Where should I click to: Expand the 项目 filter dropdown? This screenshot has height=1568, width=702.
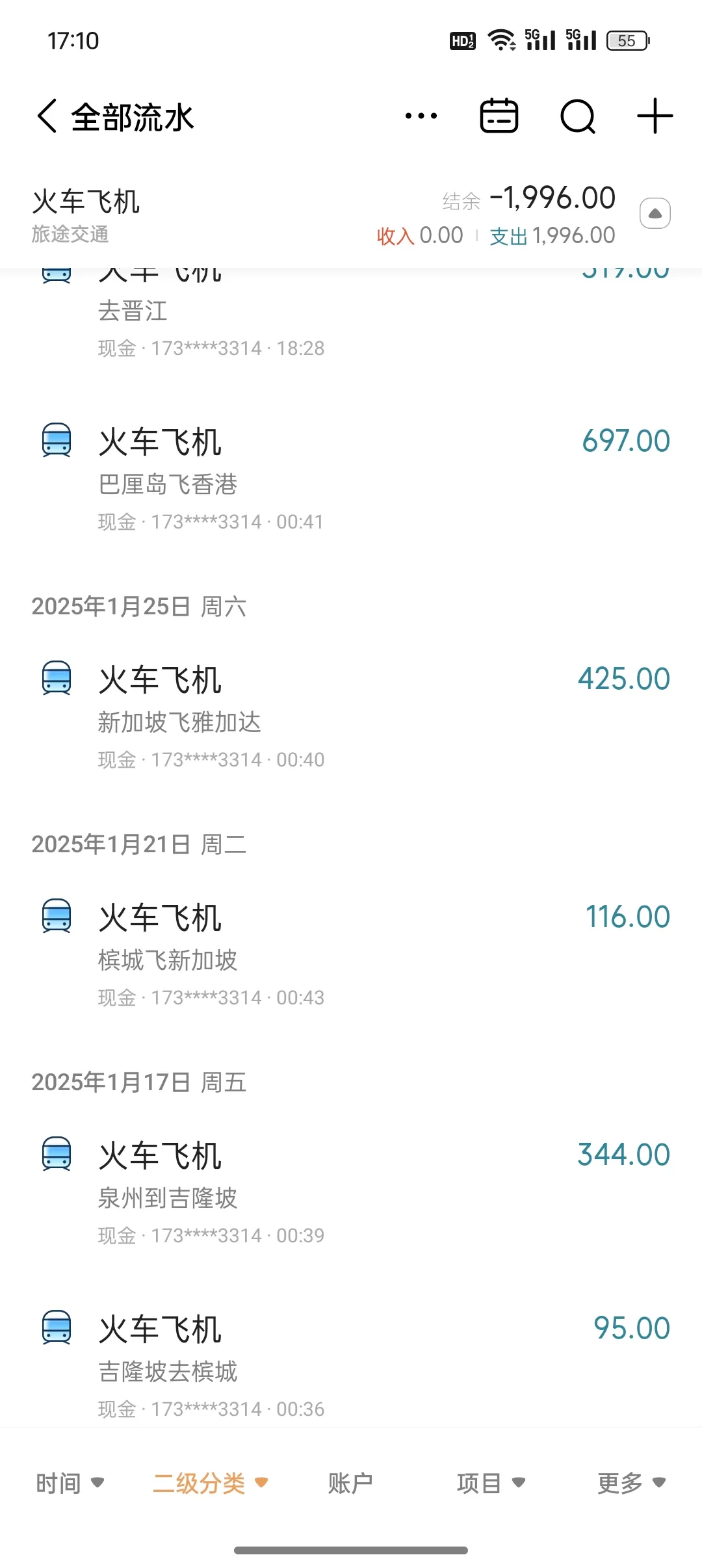tap(491, 1483)
